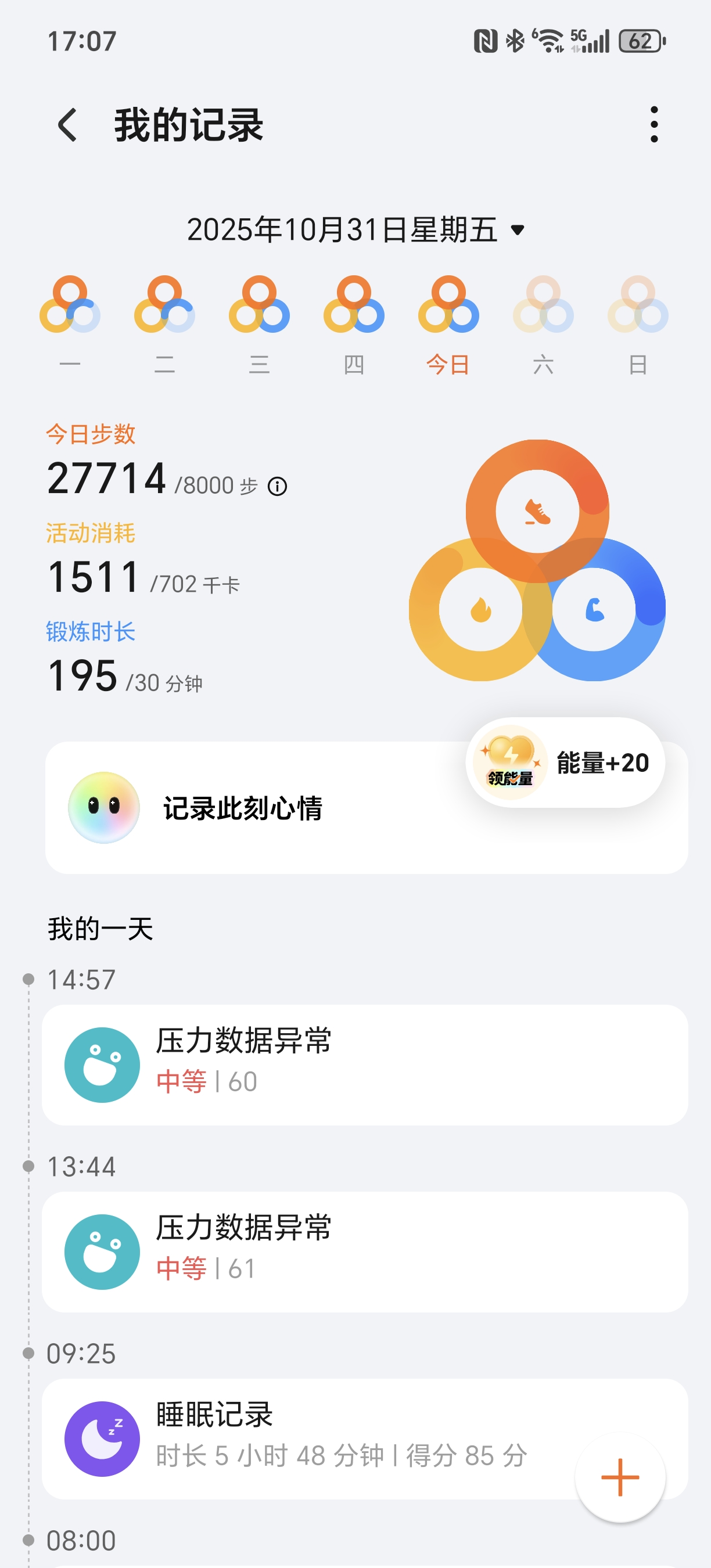Open 14:57 stress record scoring 60
The image size is (711, 1568).
click(365, 1064)
